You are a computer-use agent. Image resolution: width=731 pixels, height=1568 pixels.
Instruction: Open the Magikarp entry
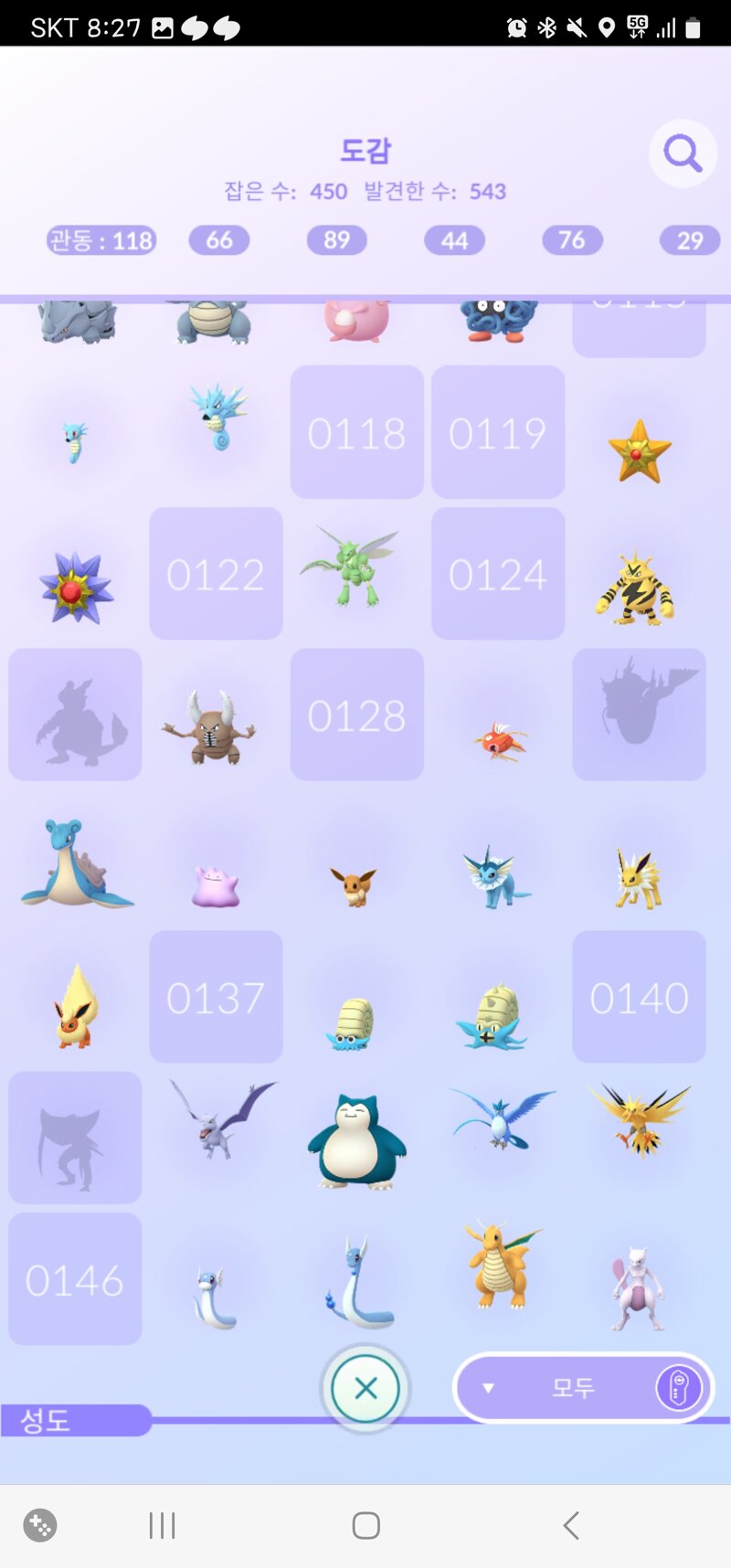pos(499,740)
